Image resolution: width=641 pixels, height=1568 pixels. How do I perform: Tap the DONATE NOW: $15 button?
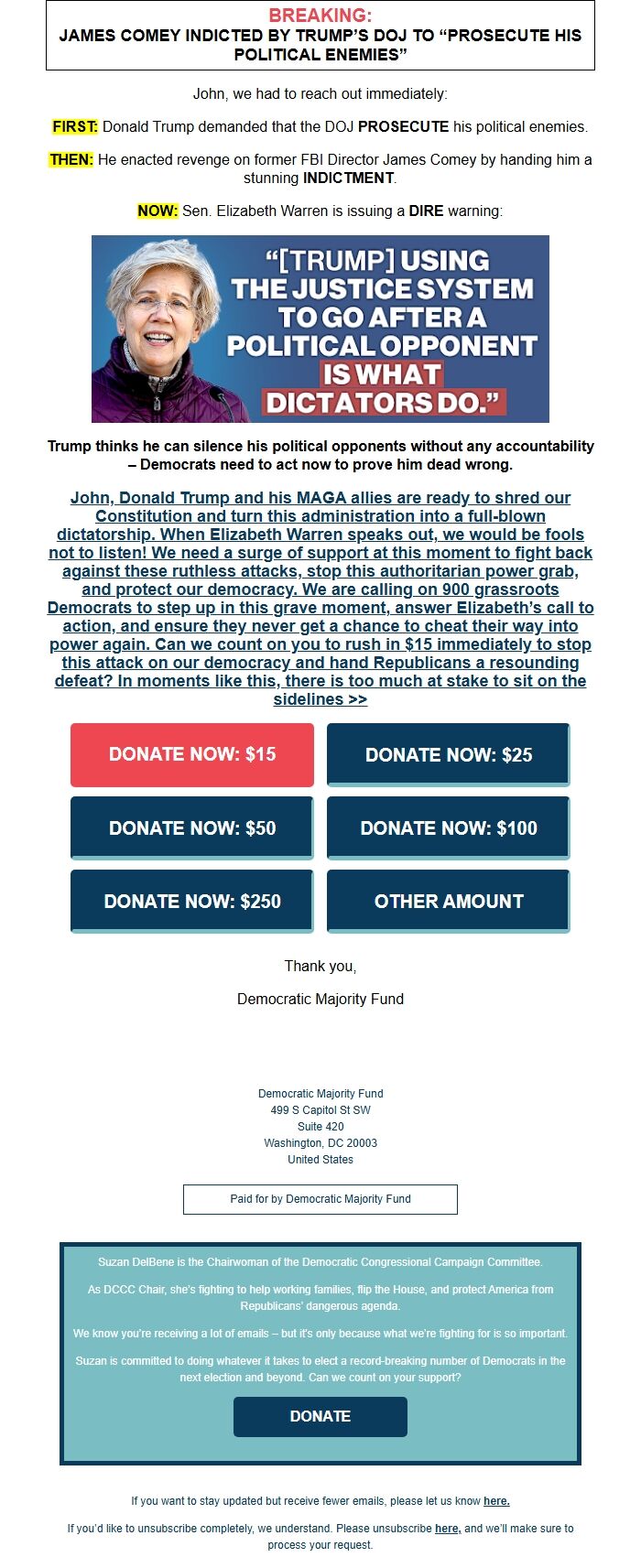click(x=192, y=754)
